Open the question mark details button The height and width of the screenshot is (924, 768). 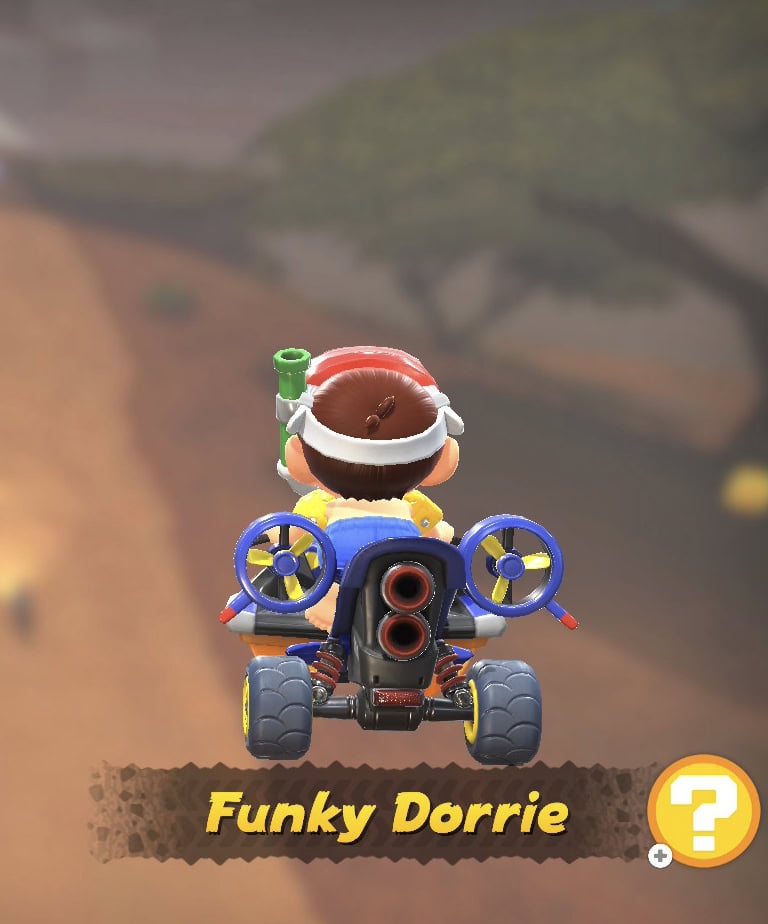tap(703, 810)
